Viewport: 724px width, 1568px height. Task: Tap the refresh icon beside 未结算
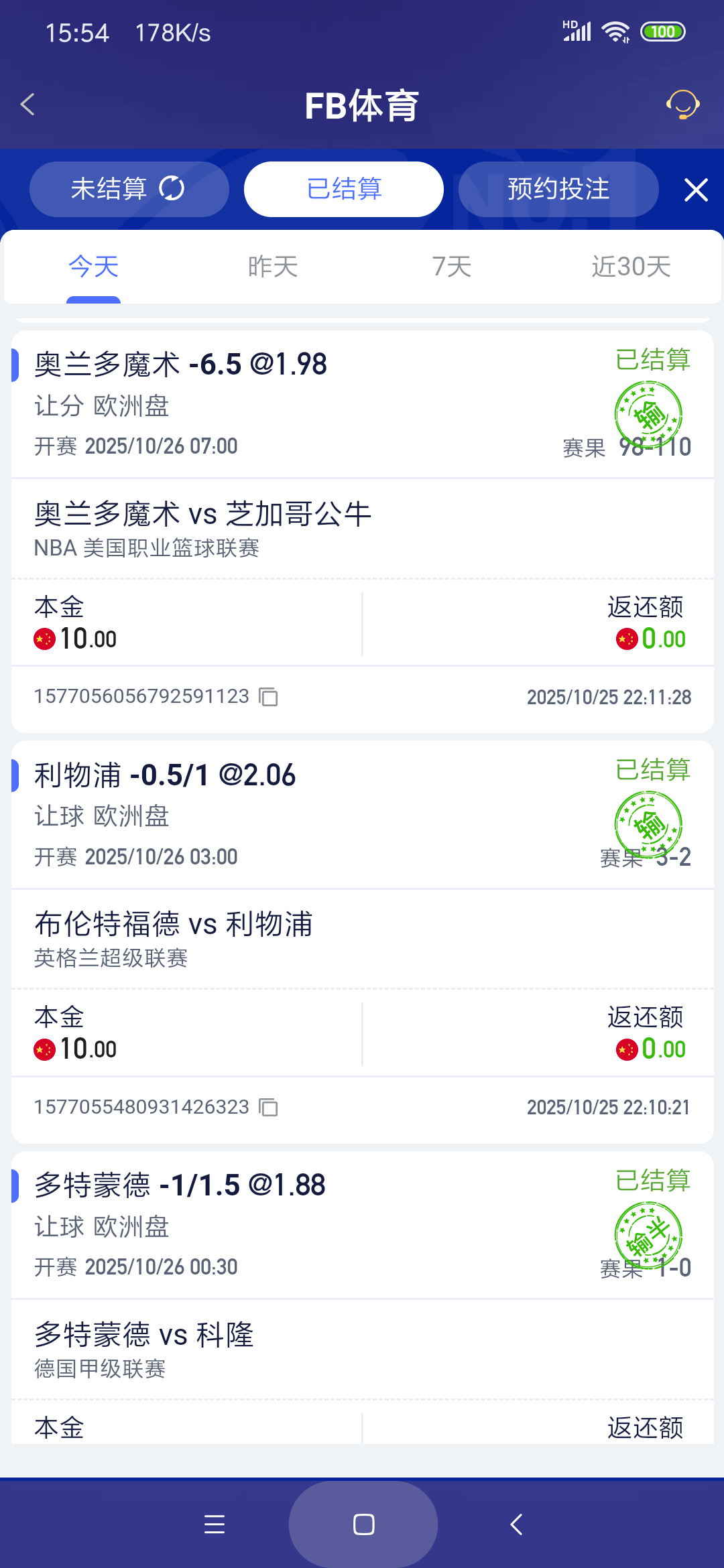click(x=173, y=189)
